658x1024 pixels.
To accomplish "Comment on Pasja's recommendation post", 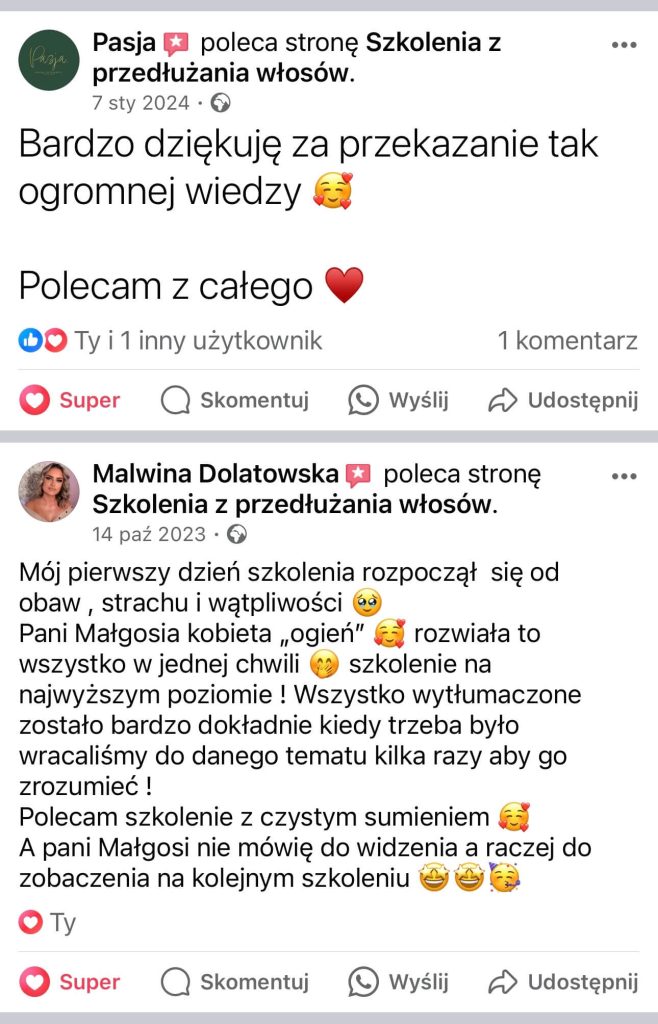I will (235, 400).
